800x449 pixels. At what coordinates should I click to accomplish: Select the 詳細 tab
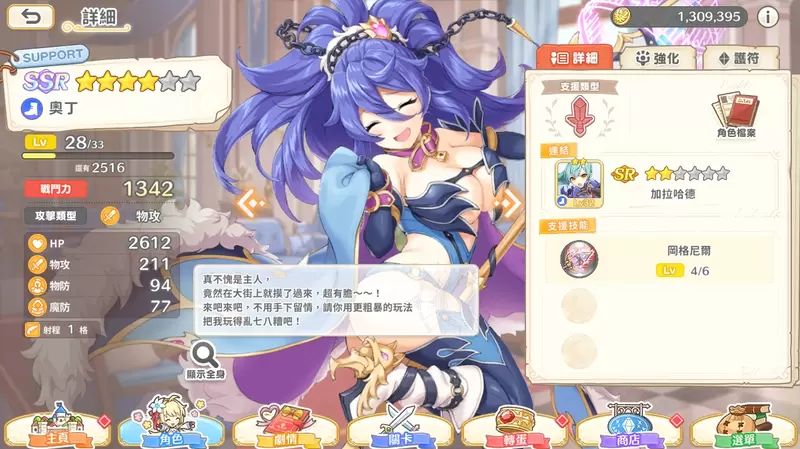point(574,59)
